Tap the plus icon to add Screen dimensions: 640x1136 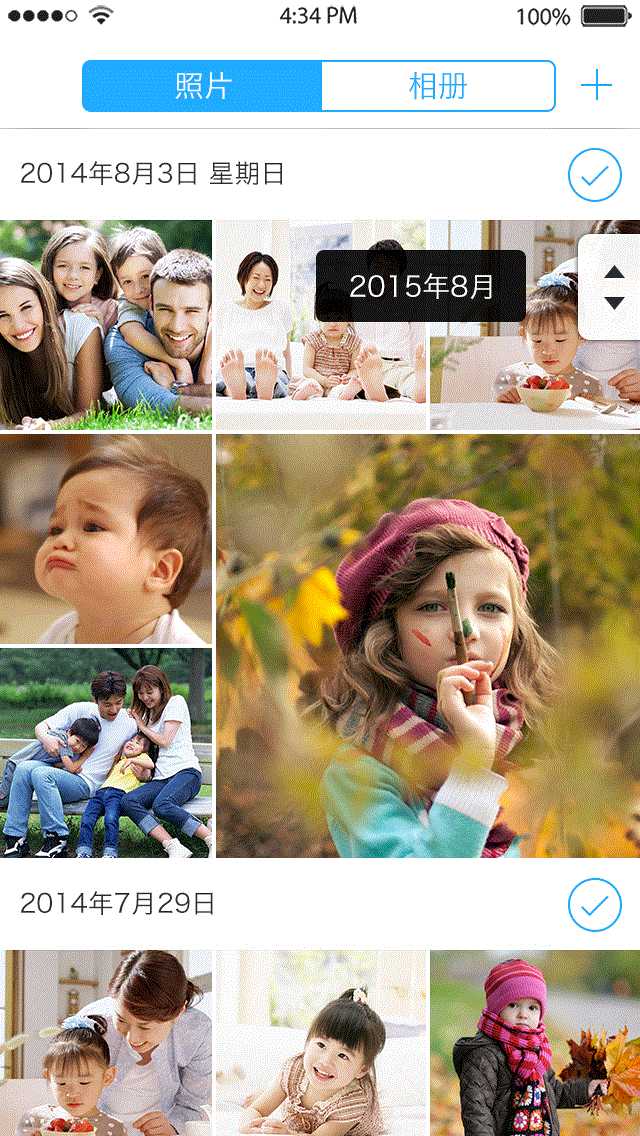(x=596, y=86)
